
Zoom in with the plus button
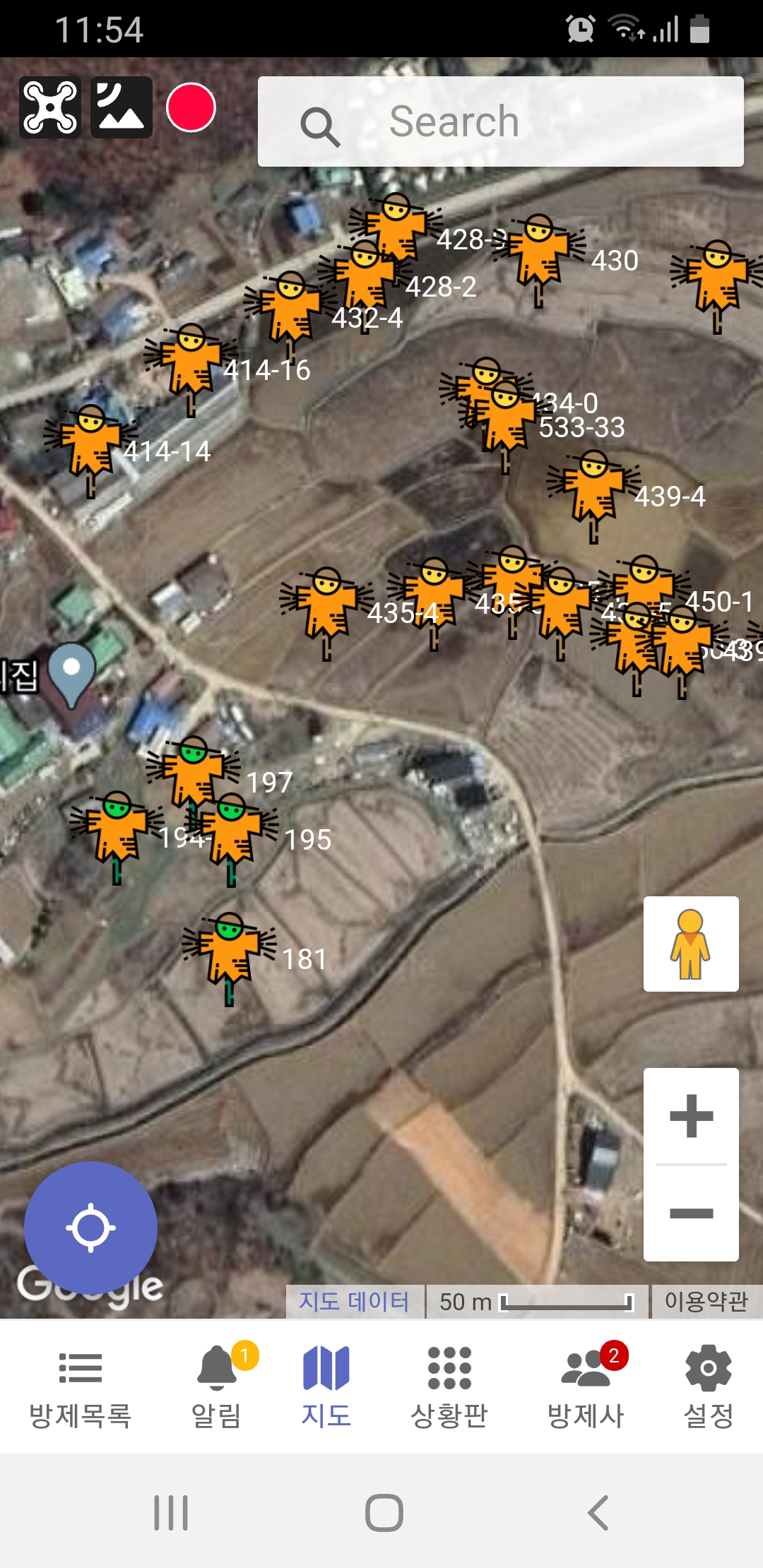click(691, 1116)
